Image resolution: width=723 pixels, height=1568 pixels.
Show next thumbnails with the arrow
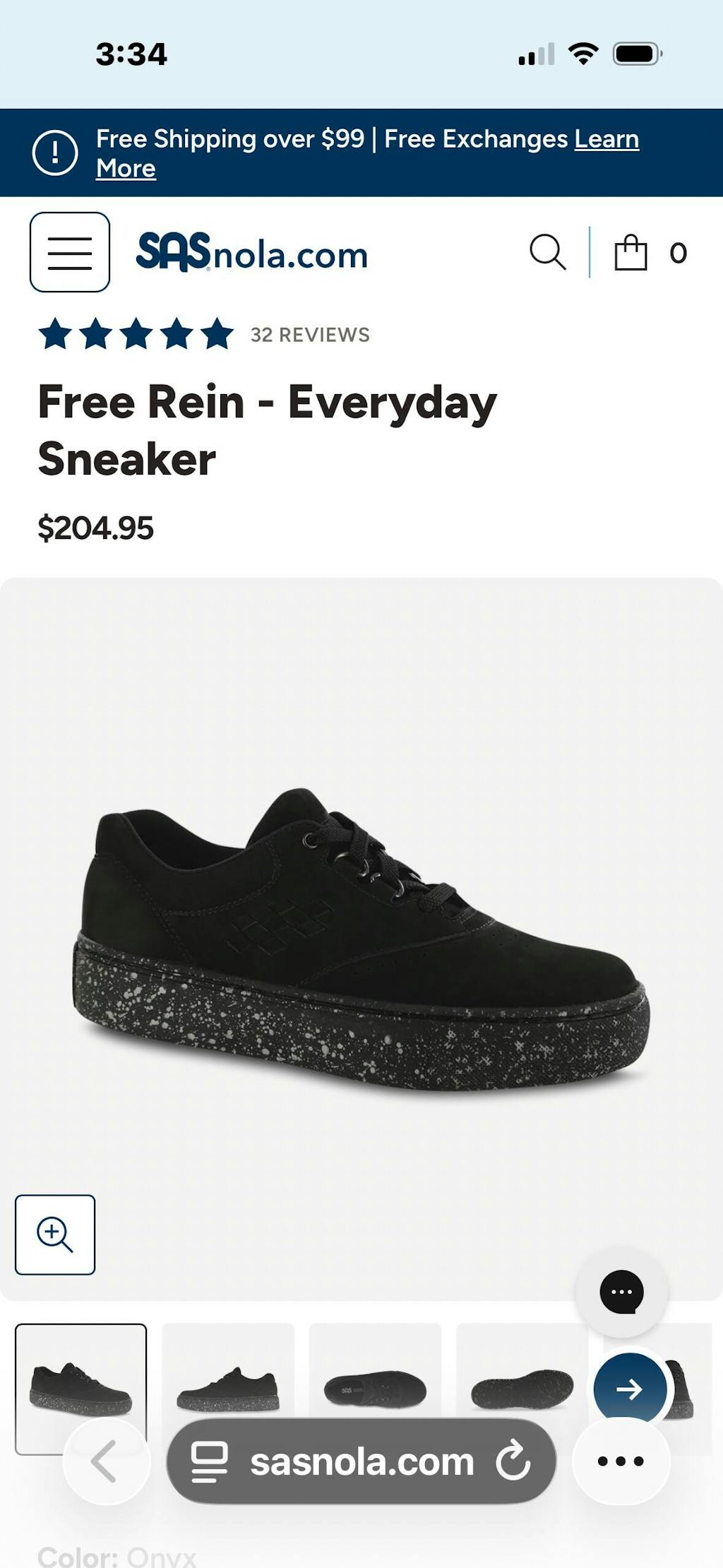click(x=629, y=1389)
